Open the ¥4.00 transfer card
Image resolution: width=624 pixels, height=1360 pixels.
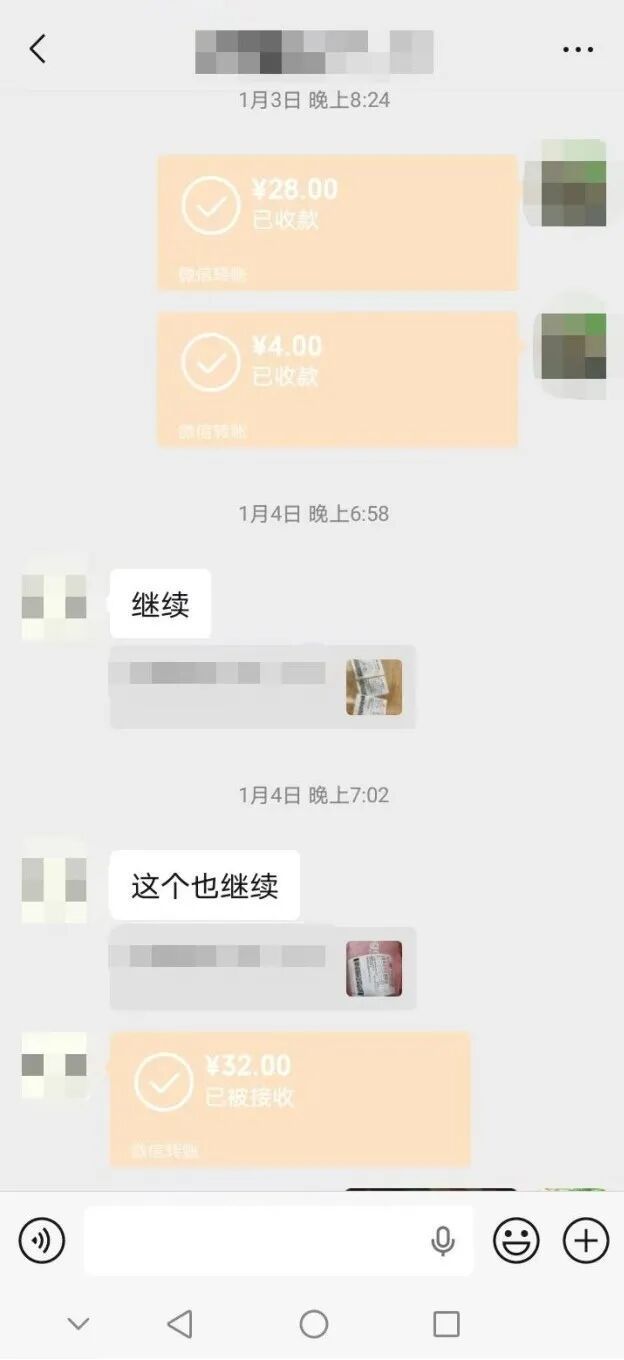pyautogui.click(x=337, y=378)
